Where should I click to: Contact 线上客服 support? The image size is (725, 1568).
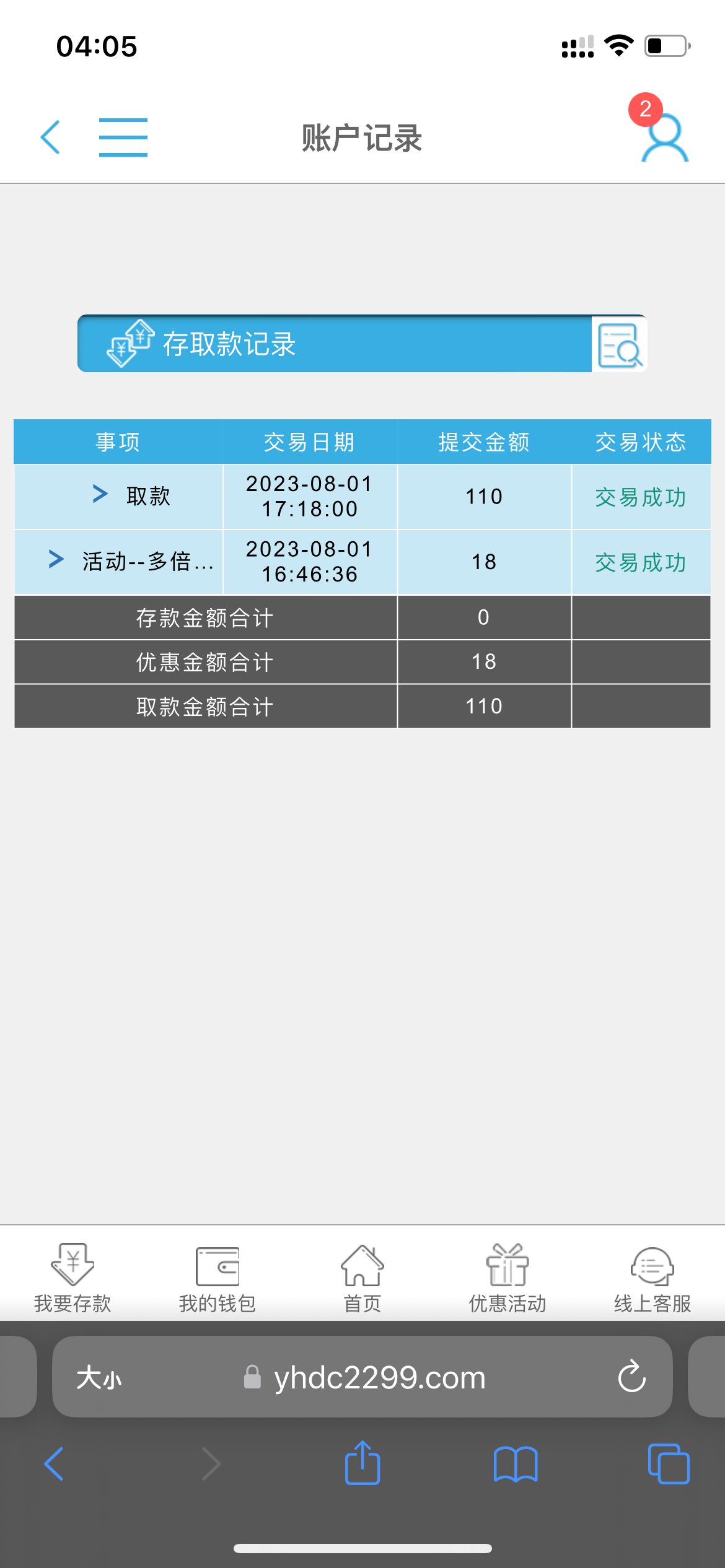click(652, 1278)
